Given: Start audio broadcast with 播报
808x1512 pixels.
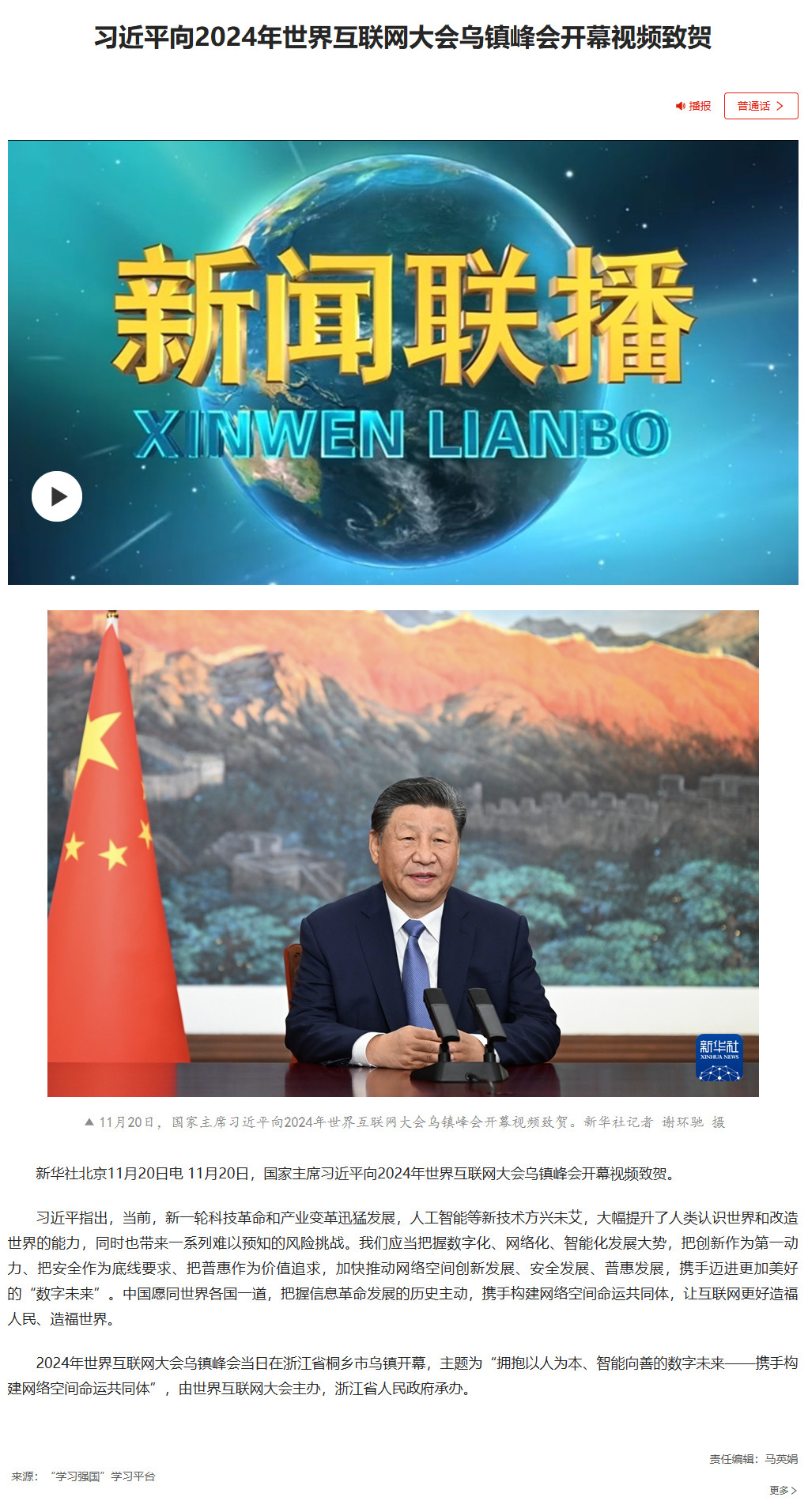Looking at the screenshot, I should click(x=693, y=106).
